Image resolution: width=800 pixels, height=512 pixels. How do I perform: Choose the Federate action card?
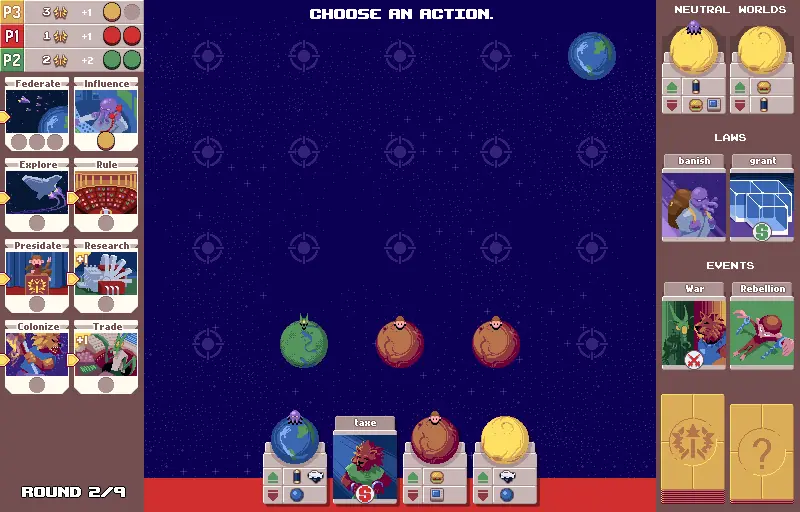tap(37, 114)
